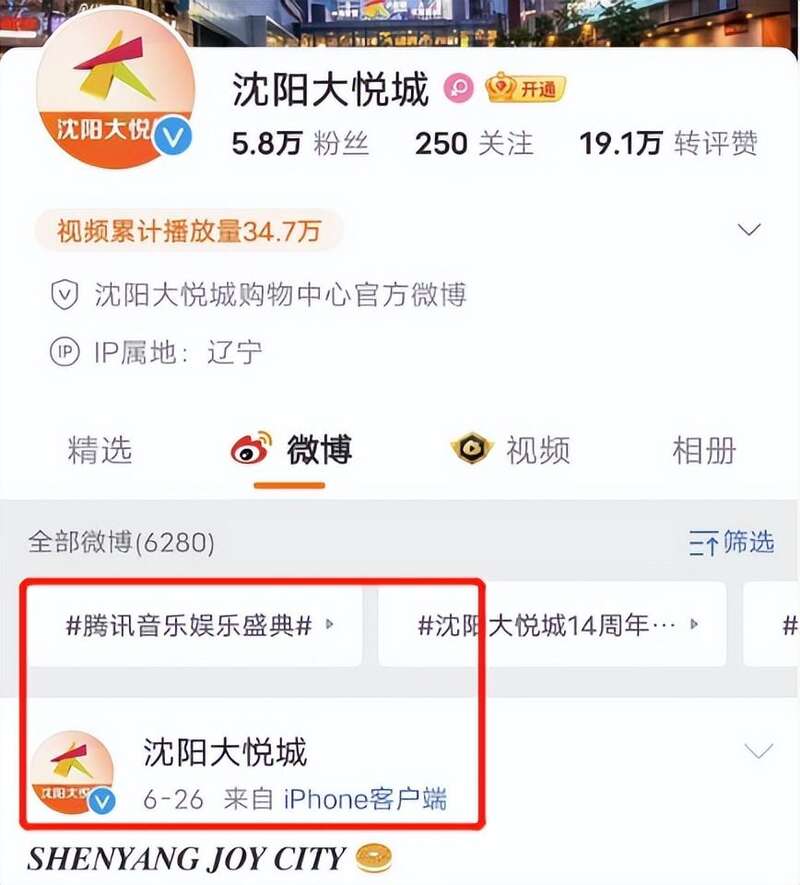This screenshot has height=885, width=800.
Task: Open the #腾讯音乐娱乐盛典# topic chip
Action: (196, 626)
